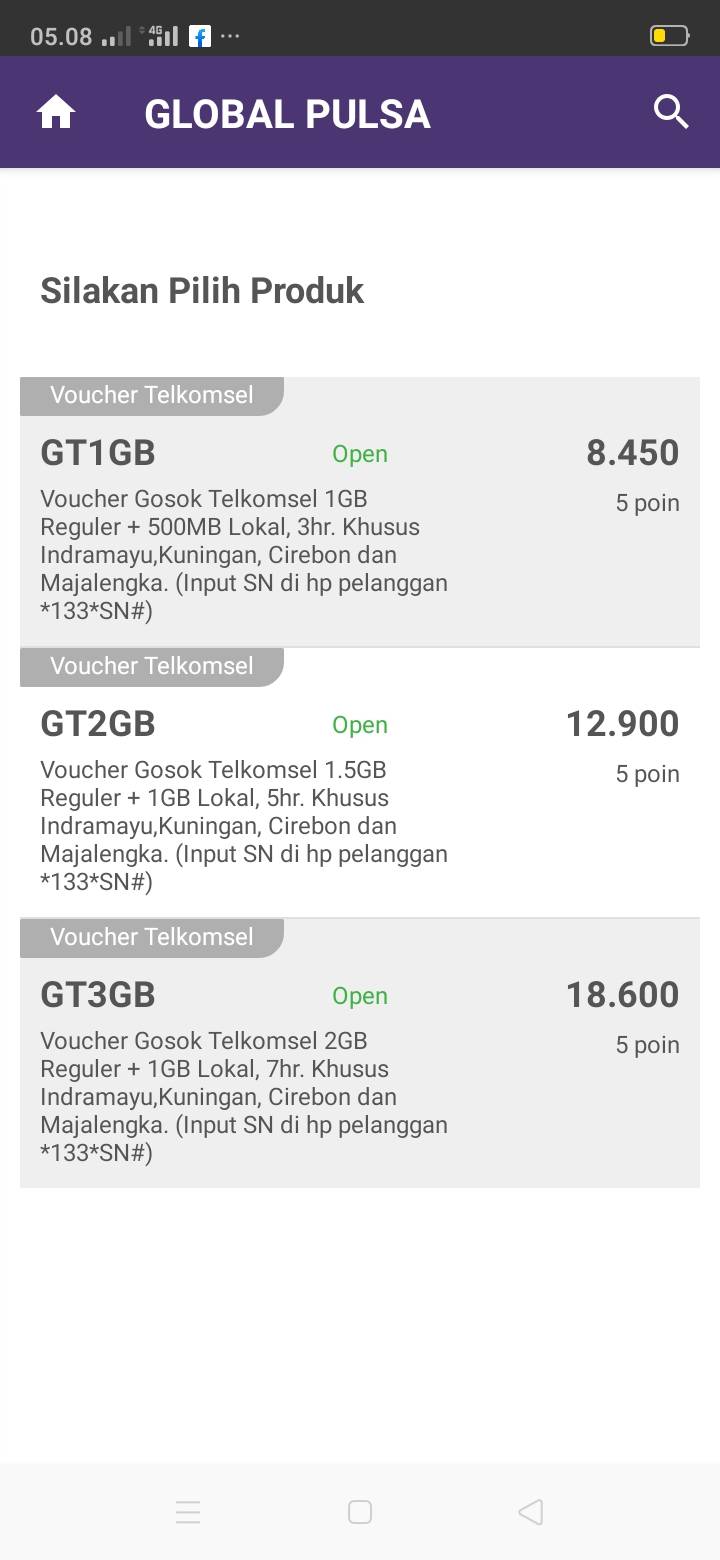Open the search magnifier icon
Screen dimensions: 720x1560
[671, 112]
